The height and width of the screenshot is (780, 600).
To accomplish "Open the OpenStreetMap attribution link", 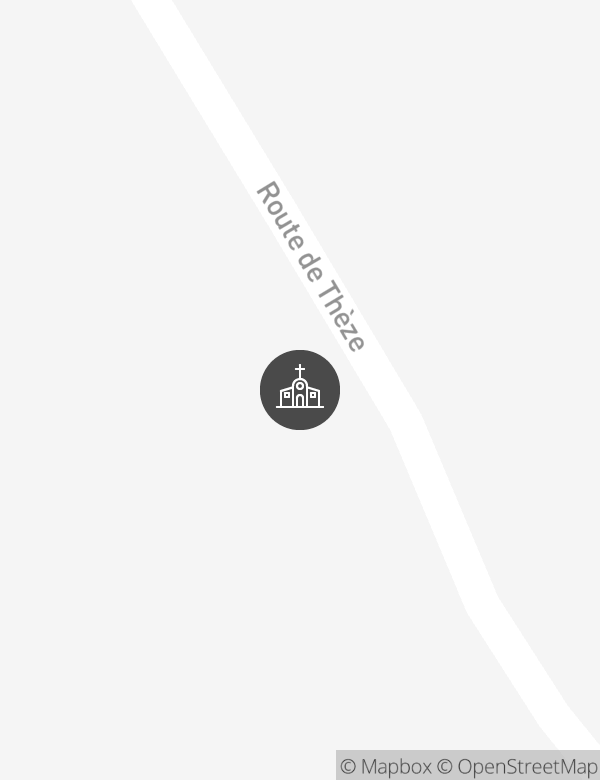I will [517, 767].
